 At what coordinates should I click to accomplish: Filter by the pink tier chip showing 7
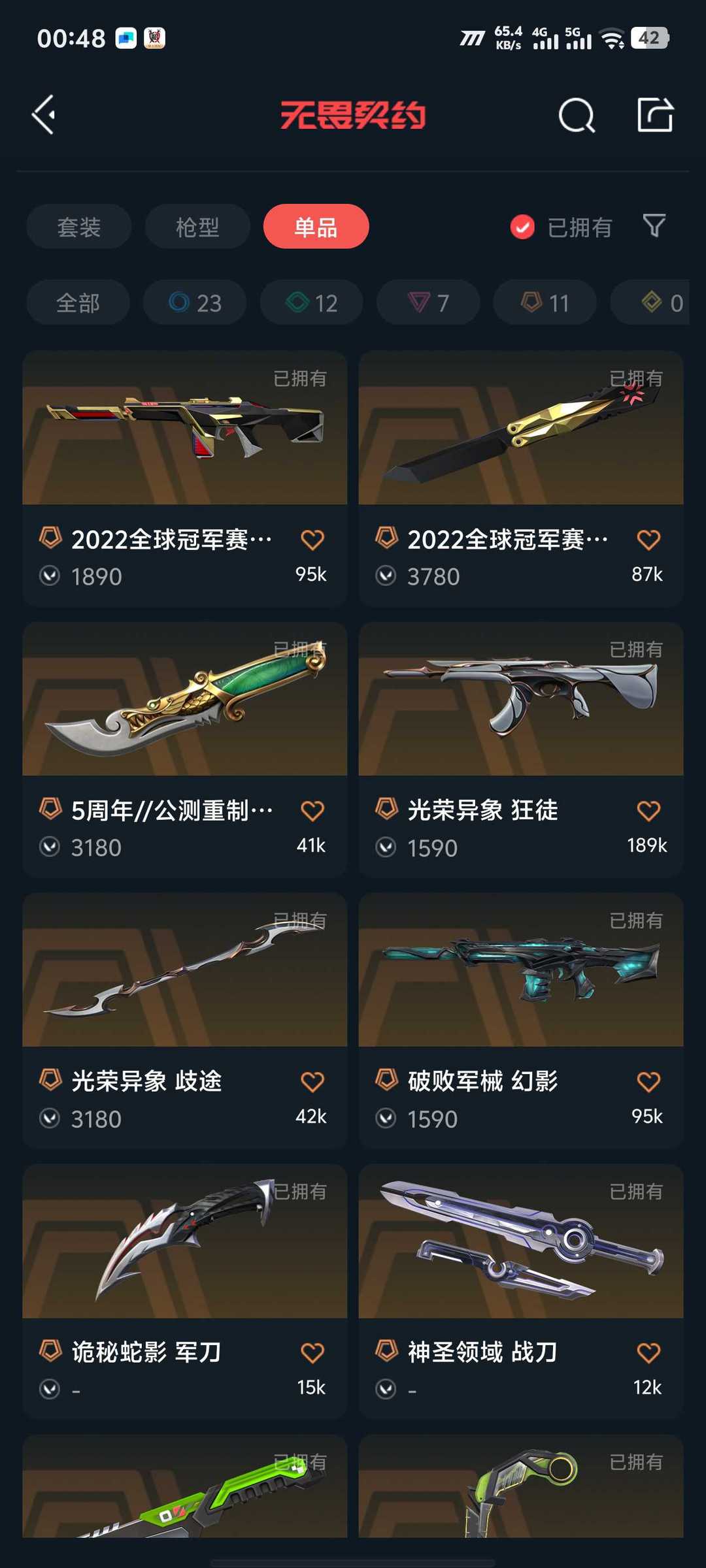click(428, 302)
